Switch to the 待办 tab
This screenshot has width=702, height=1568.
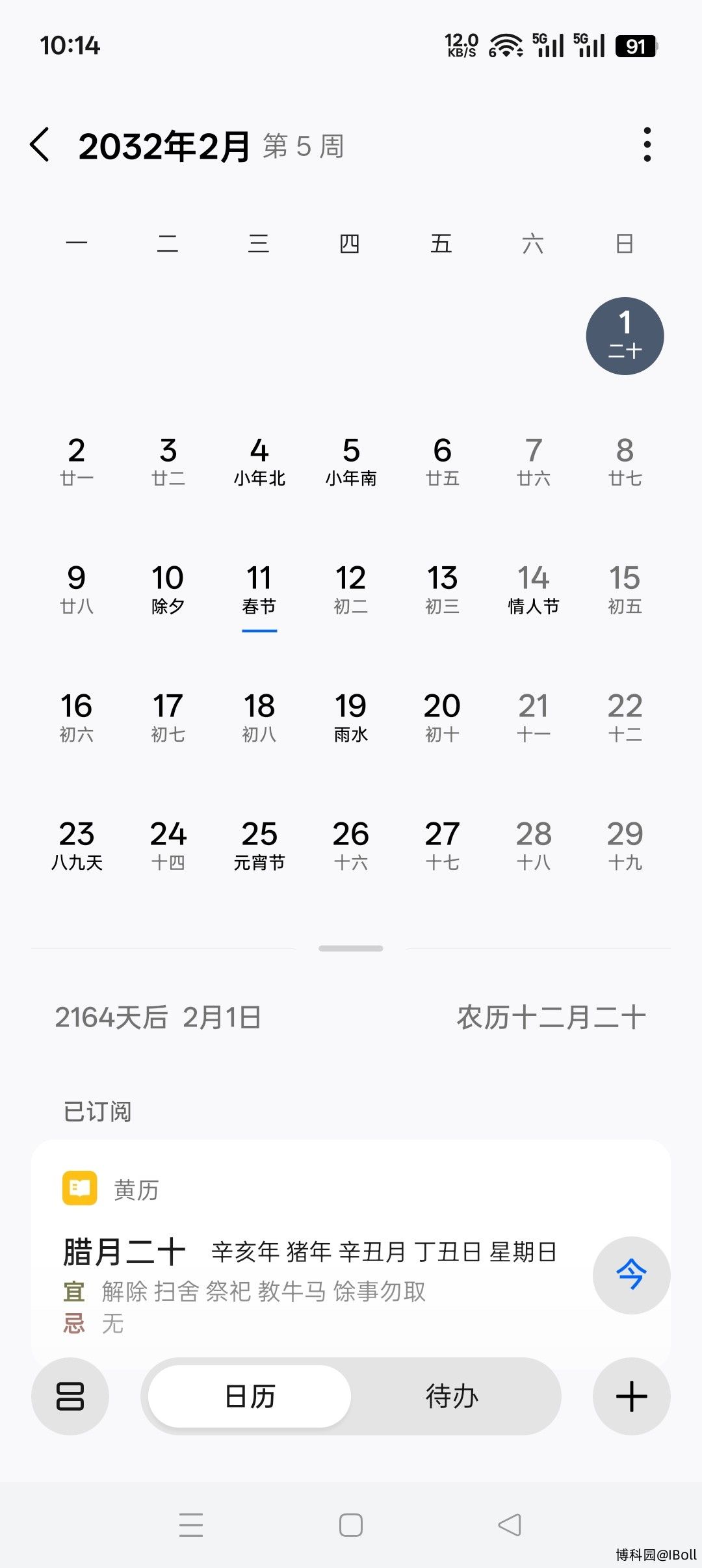tap(452, 1396)
